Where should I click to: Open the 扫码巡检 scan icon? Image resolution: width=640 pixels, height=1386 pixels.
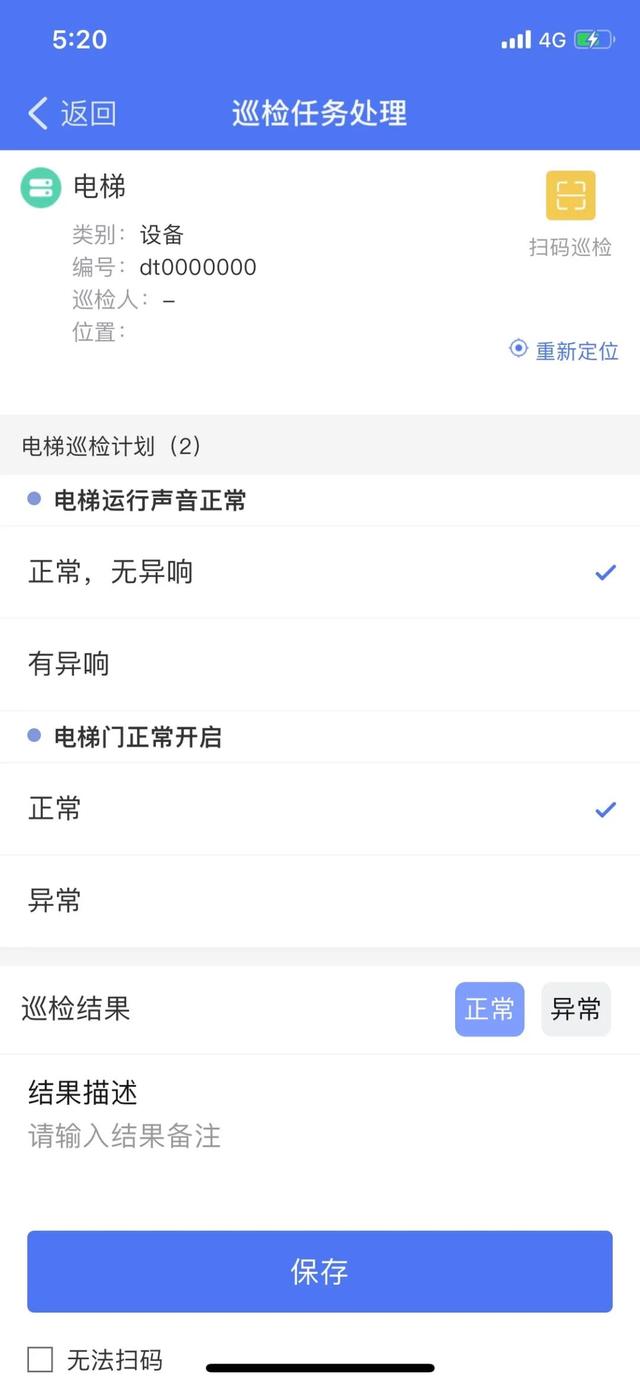tap(570, 196)
